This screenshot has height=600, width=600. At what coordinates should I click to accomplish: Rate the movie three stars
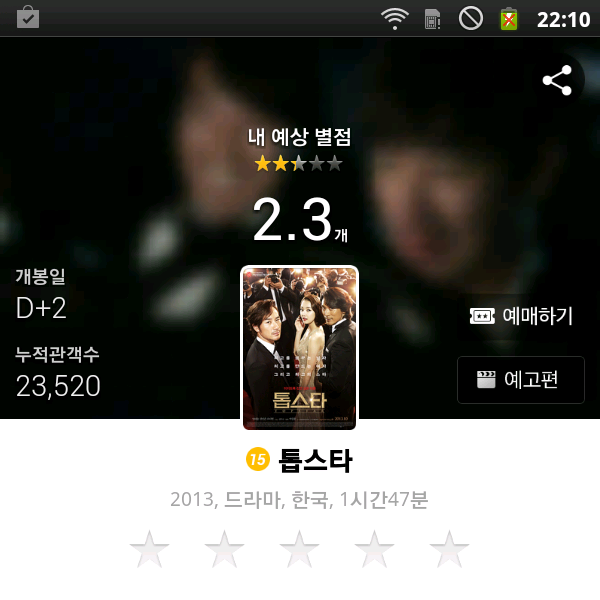click(x=299, y=549)
